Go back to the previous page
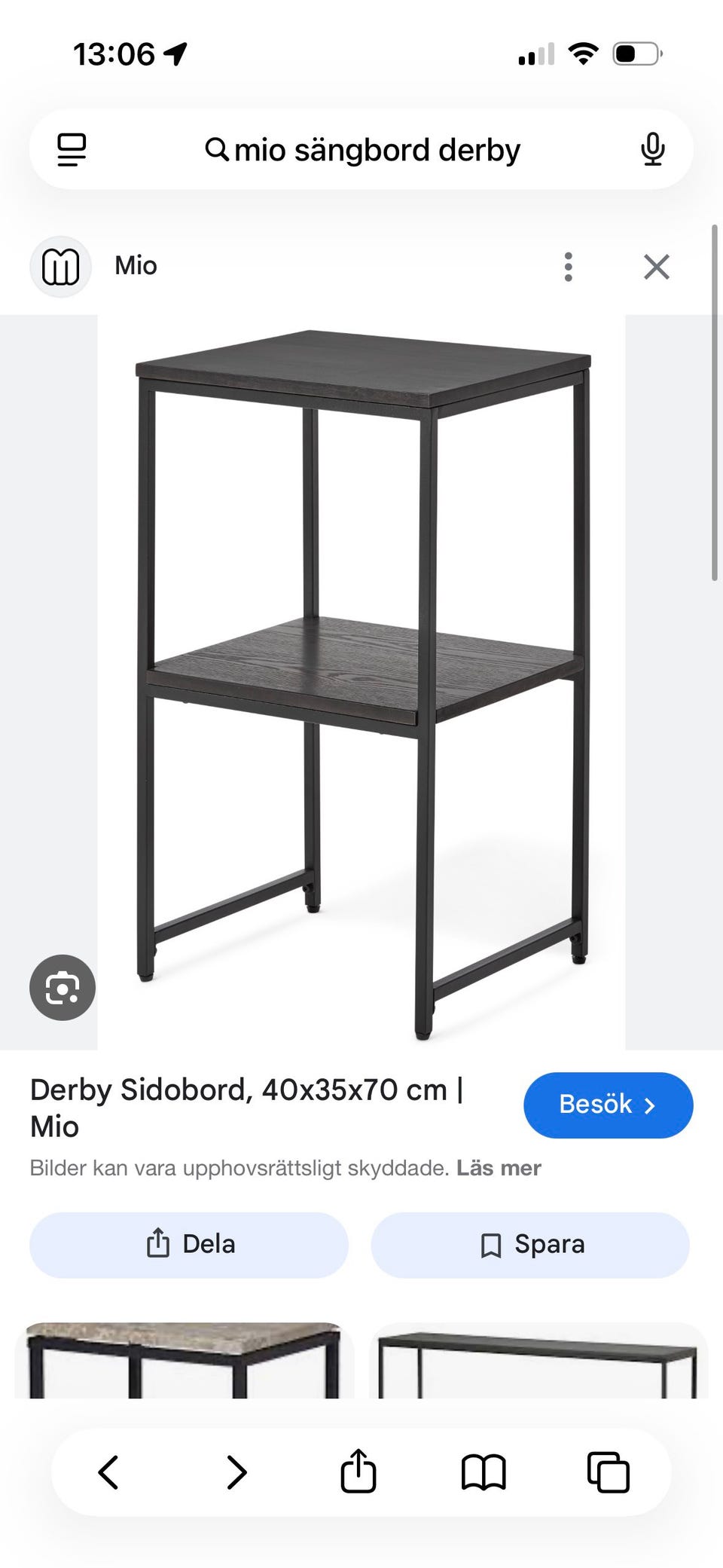The image size is (723, 1568). coord(108,1472)
